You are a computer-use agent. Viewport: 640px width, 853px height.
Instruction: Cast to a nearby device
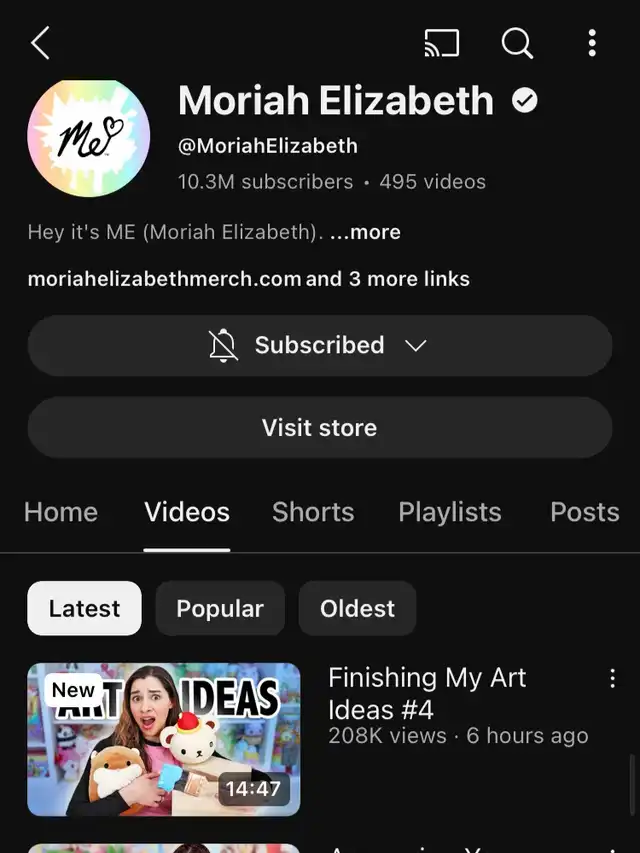[441, 43]
